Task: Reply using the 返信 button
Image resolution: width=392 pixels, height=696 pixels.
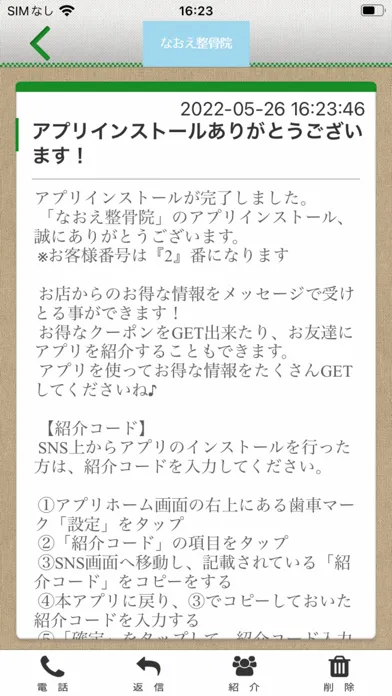Action: point(148,673)
